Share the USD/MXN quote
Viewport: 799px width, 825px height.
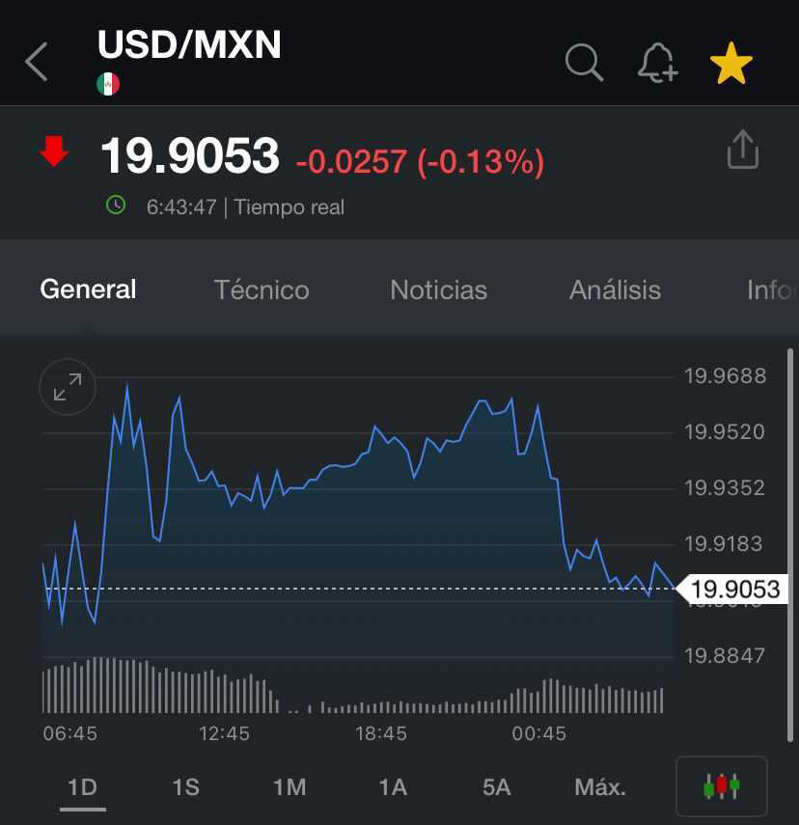tap(743, 151)
